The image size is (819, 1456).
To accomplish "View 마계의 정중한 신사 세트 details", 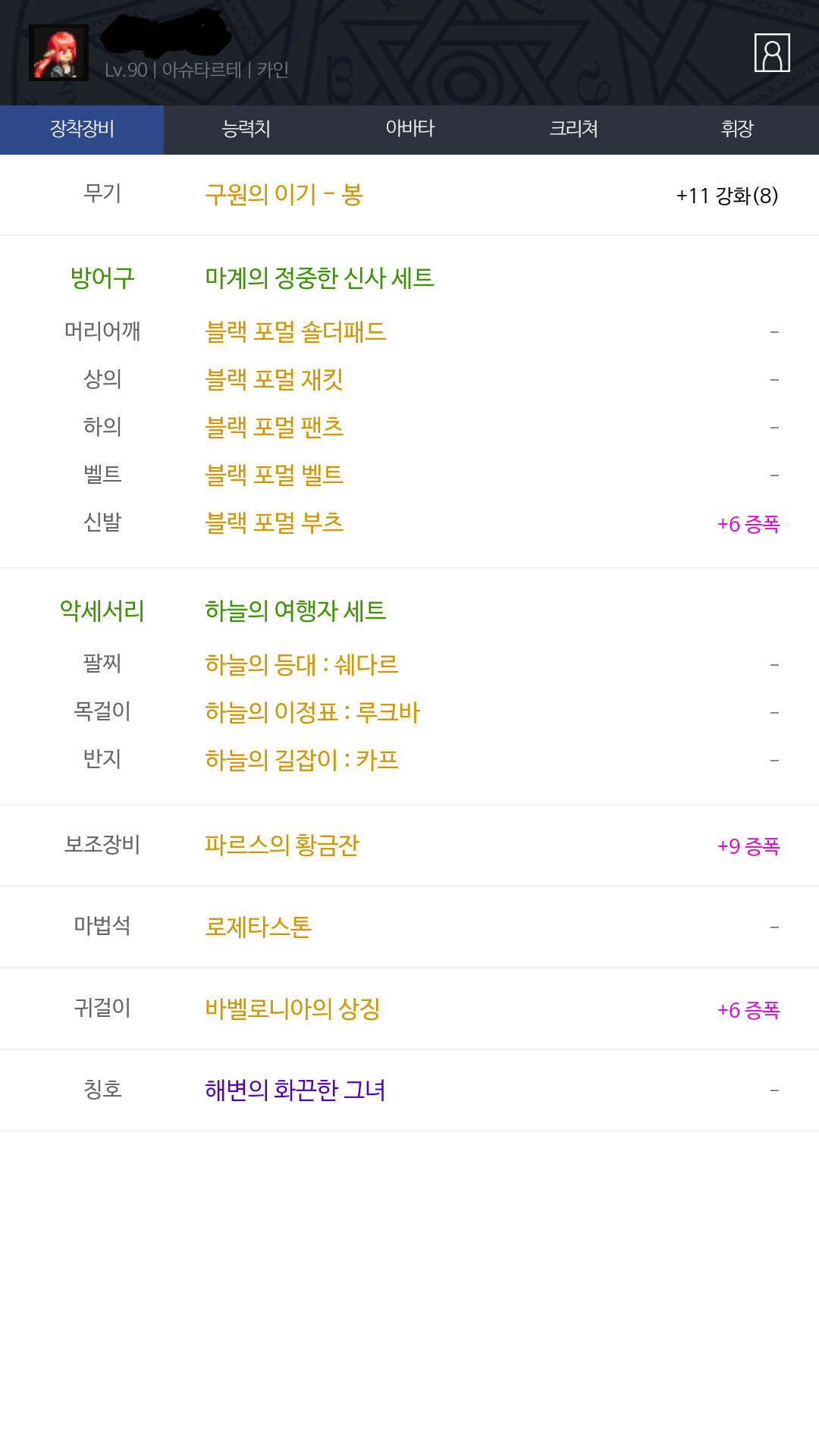I will coord(319,278).
